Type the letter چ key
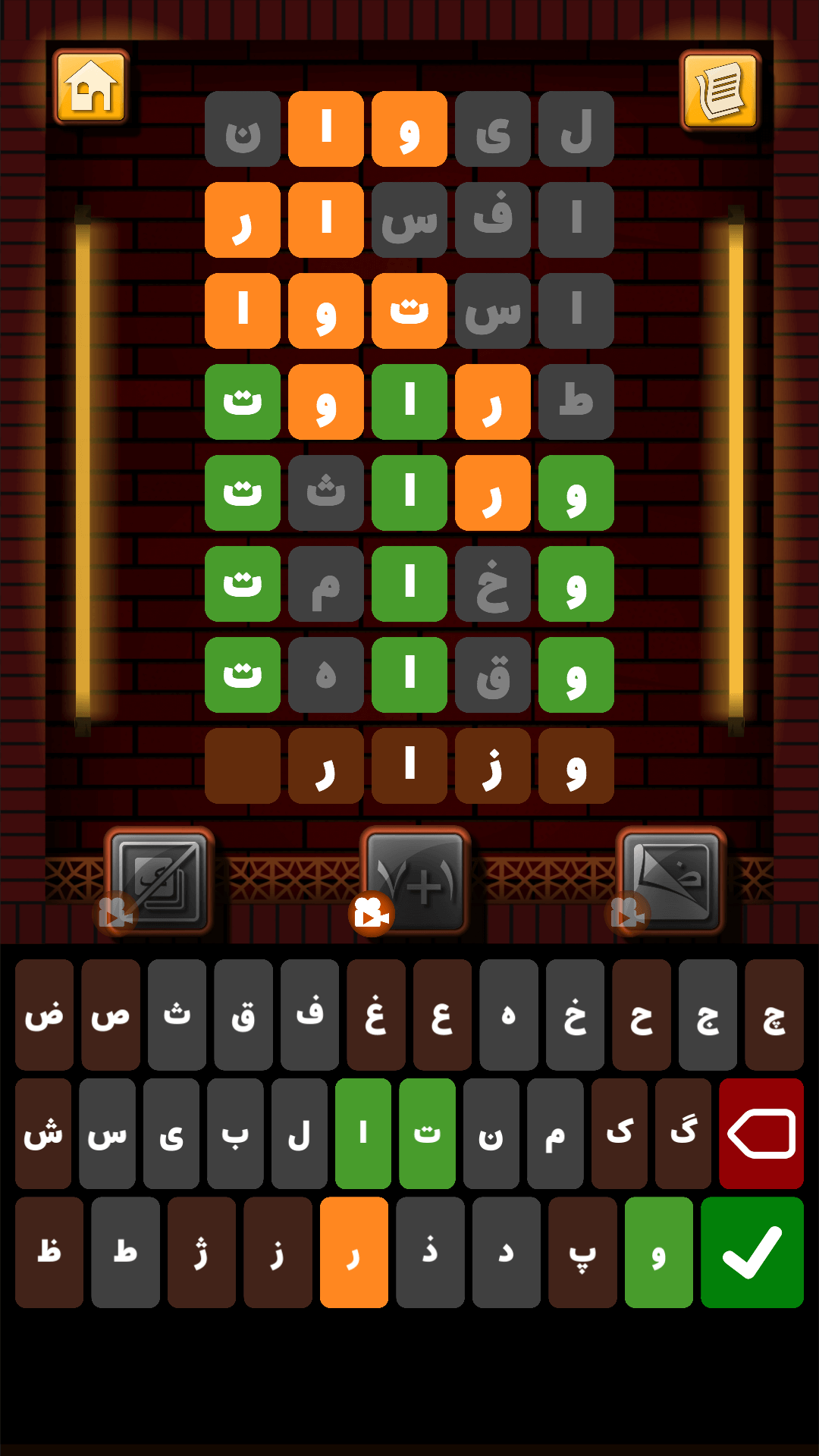This screenshot has height=1456, width=819. pyautogui.click(x=773, y=1015)
